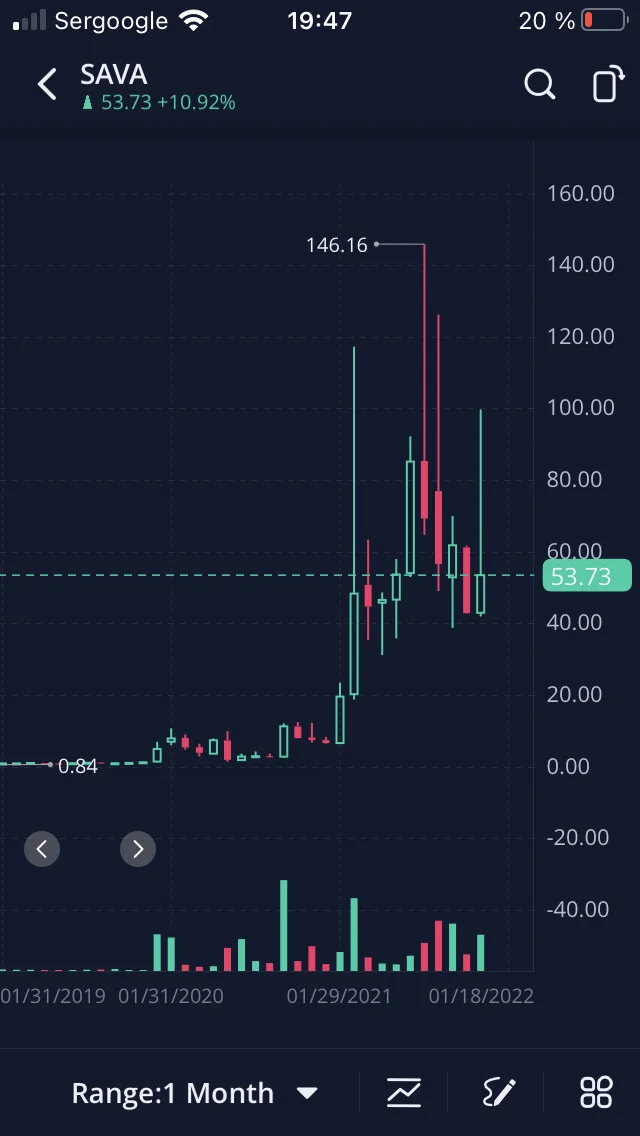This screenshot has width=640, height=1136.
Task: Open the chart indicators icon
Action: point(404,1093)
